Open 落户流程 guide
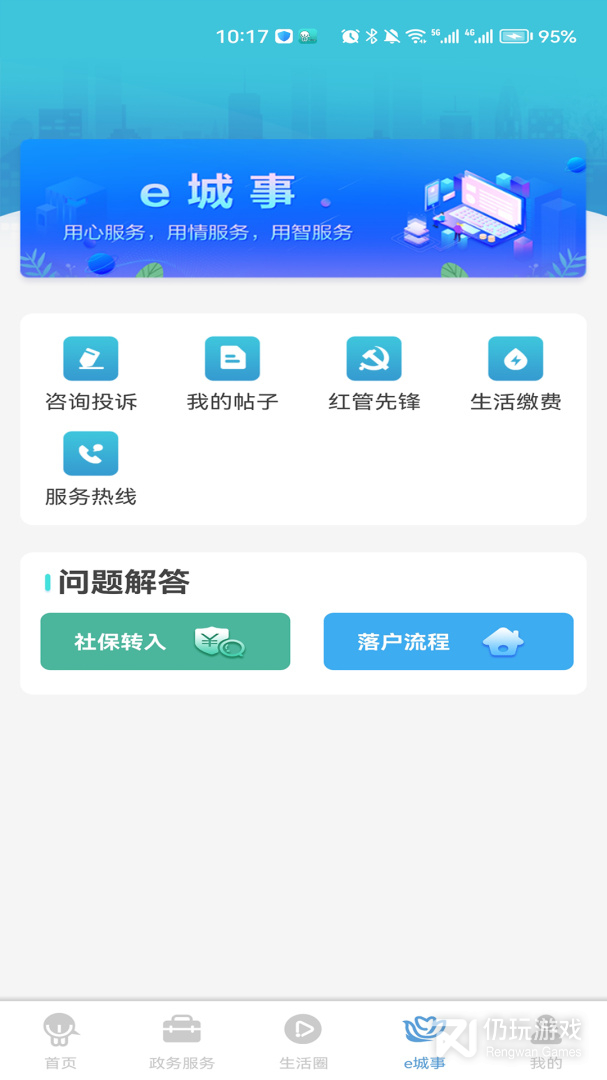 [448, 641]
